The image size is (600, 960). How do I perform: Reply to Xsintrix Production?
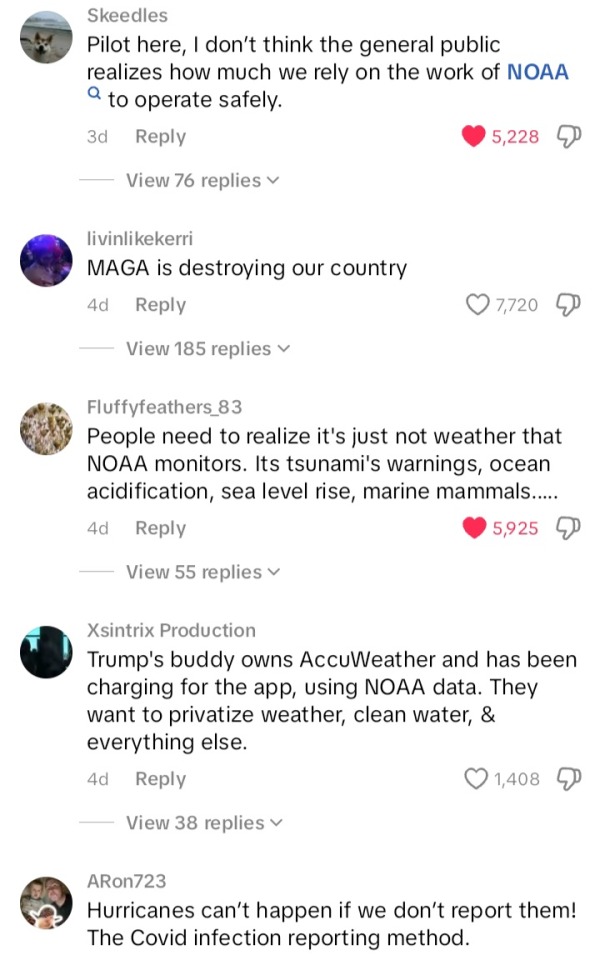(x=160, y=779)
